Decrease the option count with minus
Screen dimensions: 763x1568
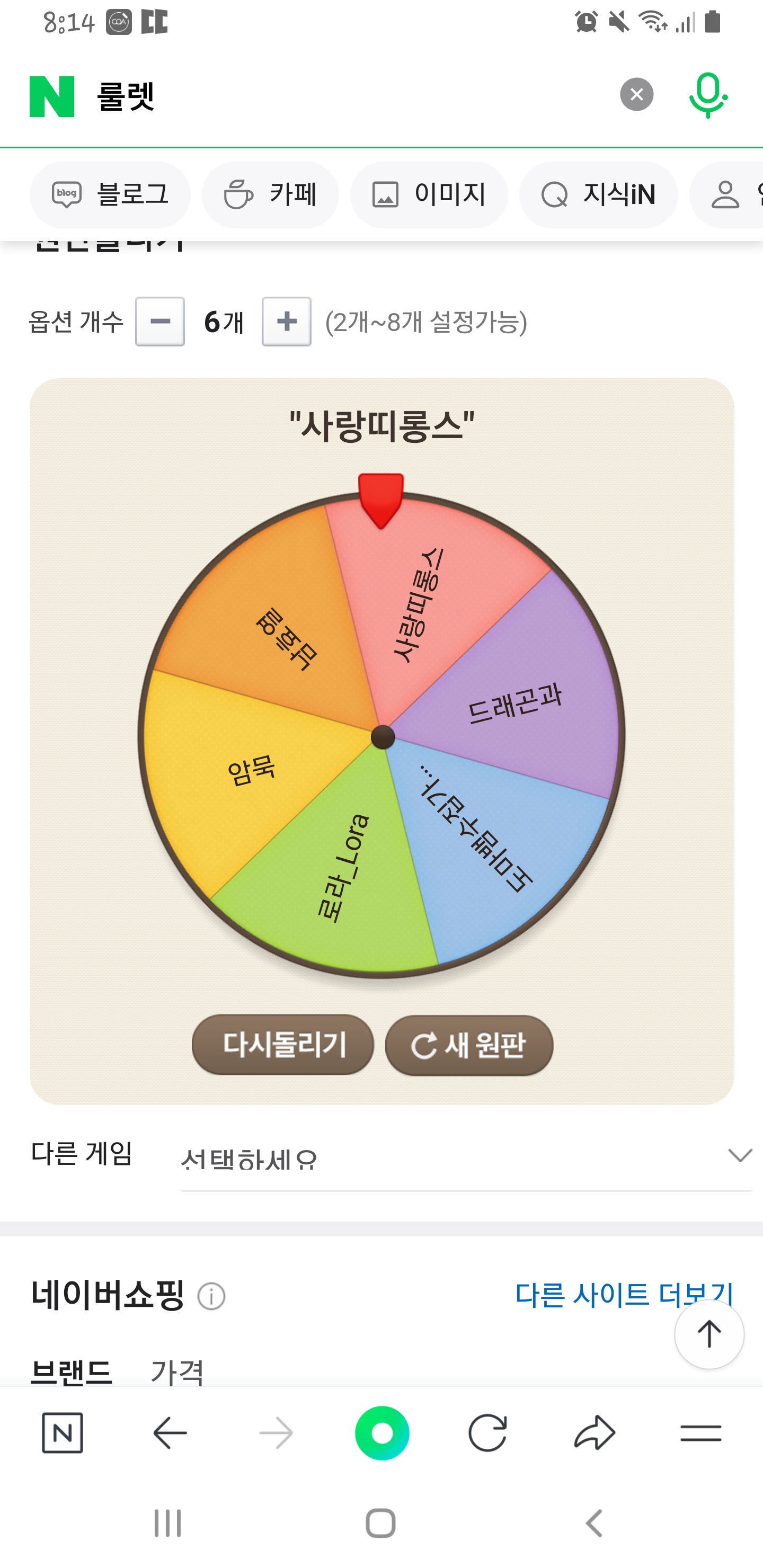[x=160, y=322]
